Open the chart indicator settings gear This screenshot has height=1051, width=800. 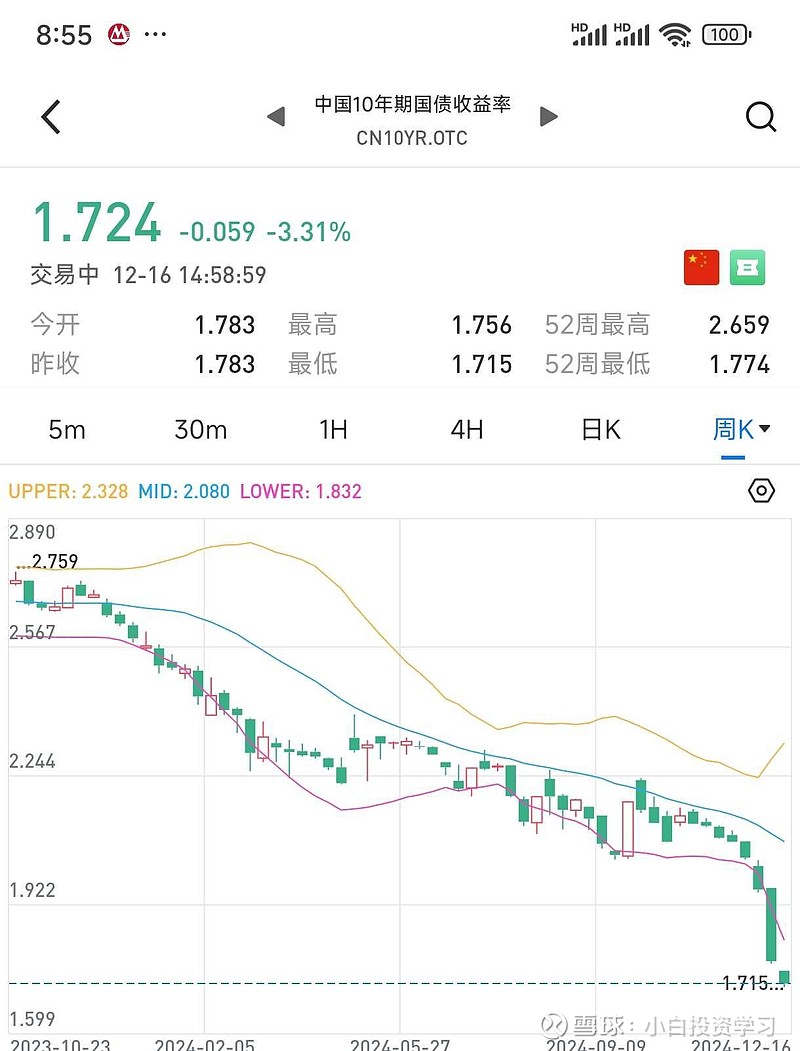761,490
